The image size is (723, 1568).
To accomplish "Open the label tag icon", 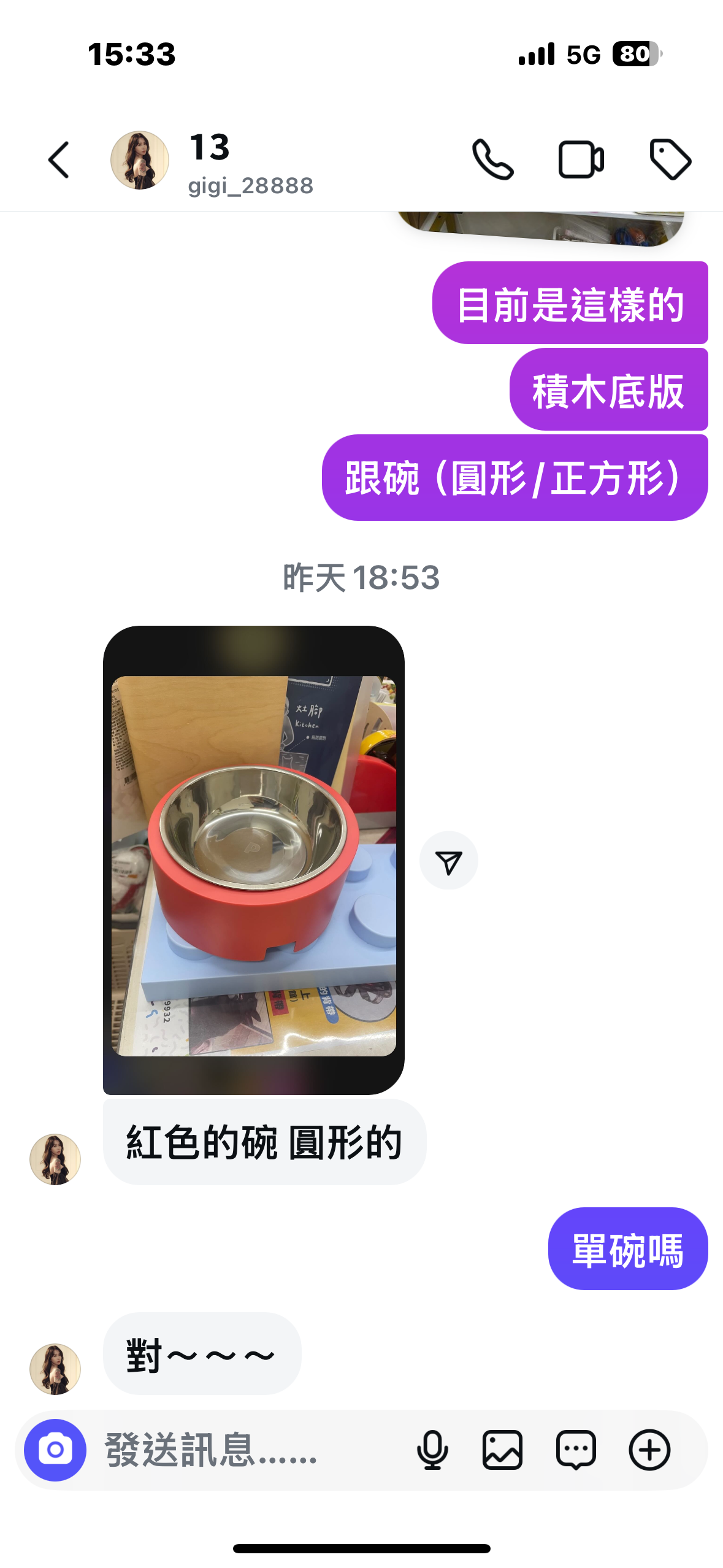I will click(670, 160).
